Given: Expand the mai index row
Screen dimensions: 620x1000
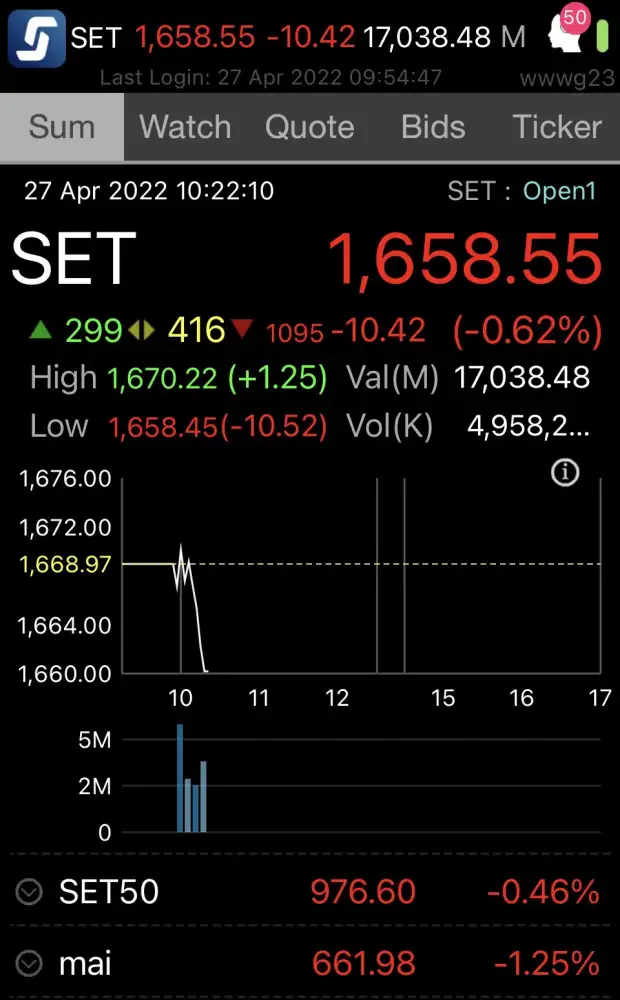Looking at the screenshot, I should 30,963.
